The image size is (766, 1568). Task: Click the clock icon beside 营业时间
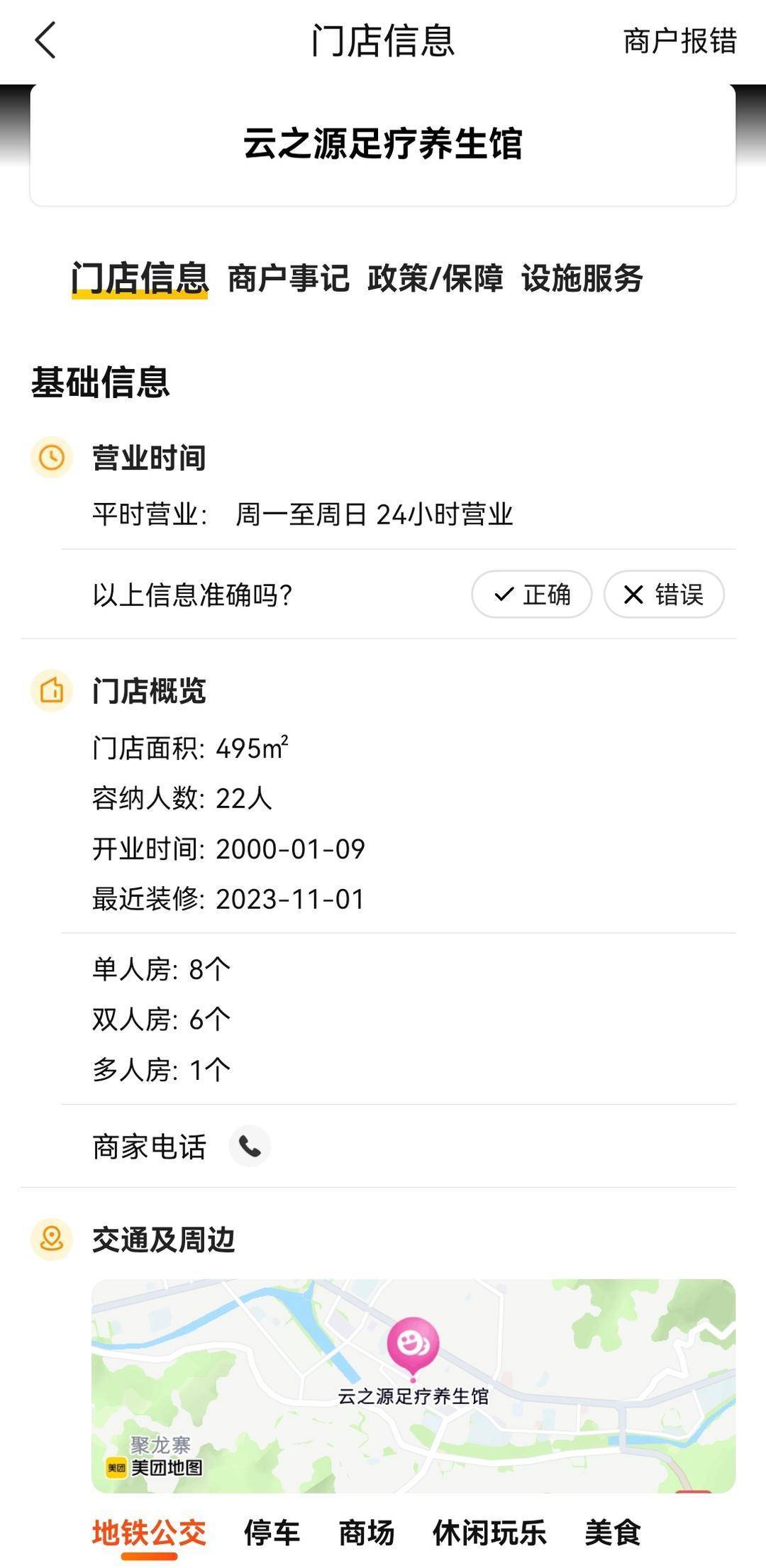pyautogui.click(x=50, y=458)
